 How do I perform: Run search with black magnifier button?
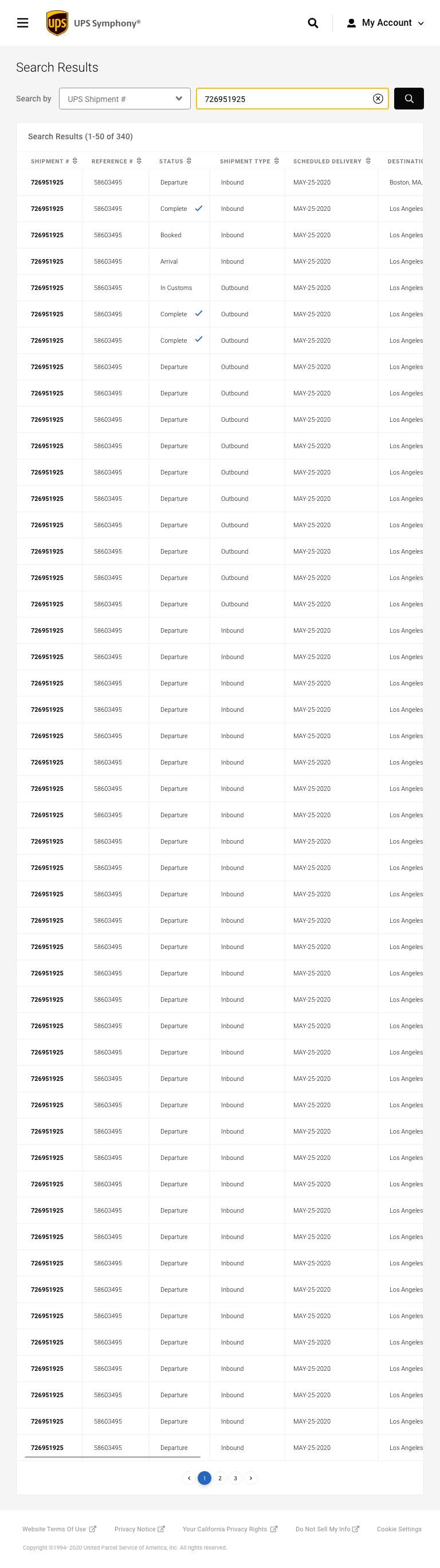click(408, 99)
